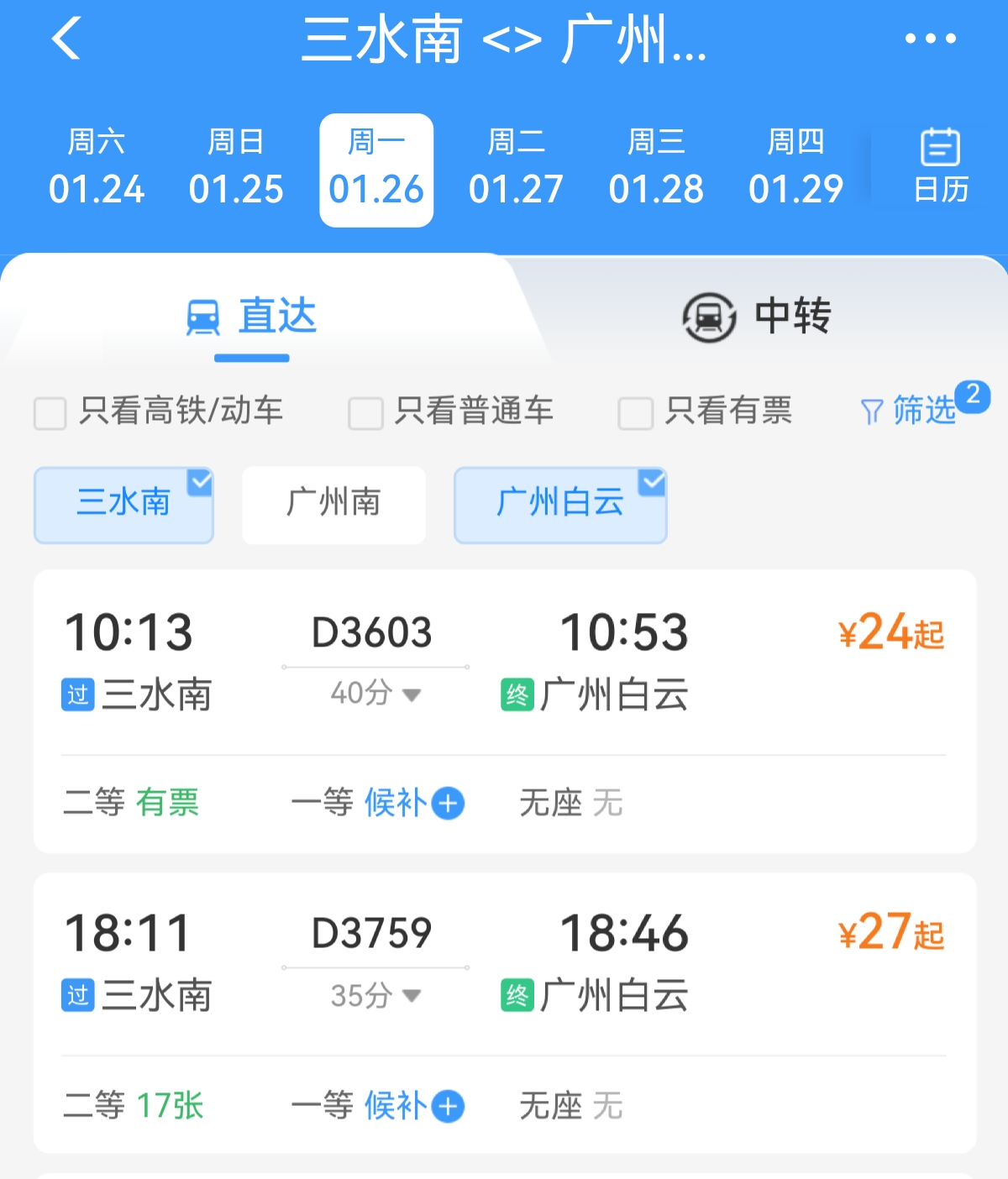Expand the 35分 stops for D3759
The height and width of the screenshot is (1179, 1008).
click(x=375, y=996)
